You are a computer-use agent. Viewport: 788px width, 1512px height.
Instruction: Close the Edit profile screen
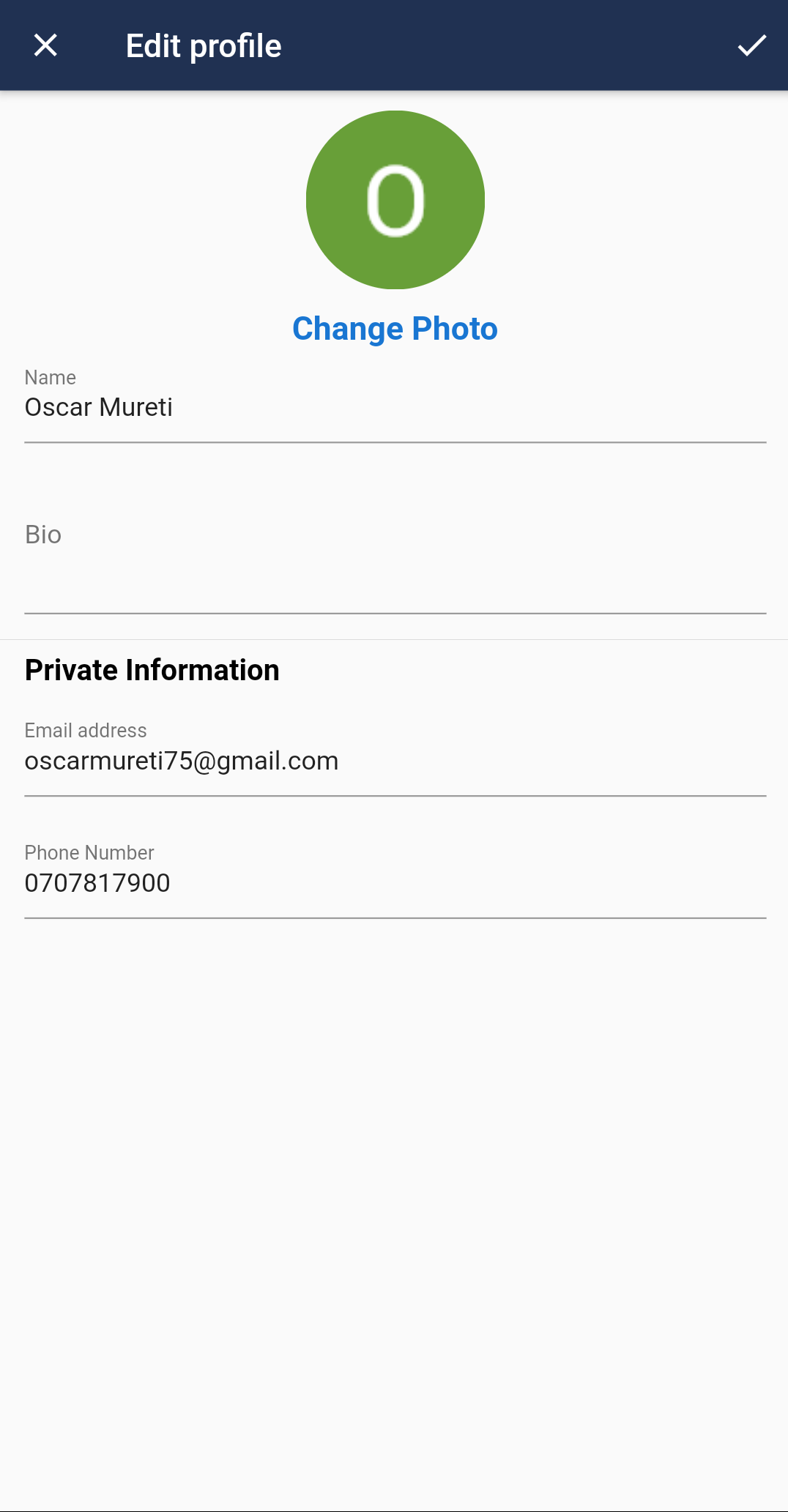click(x=45, y=45)
